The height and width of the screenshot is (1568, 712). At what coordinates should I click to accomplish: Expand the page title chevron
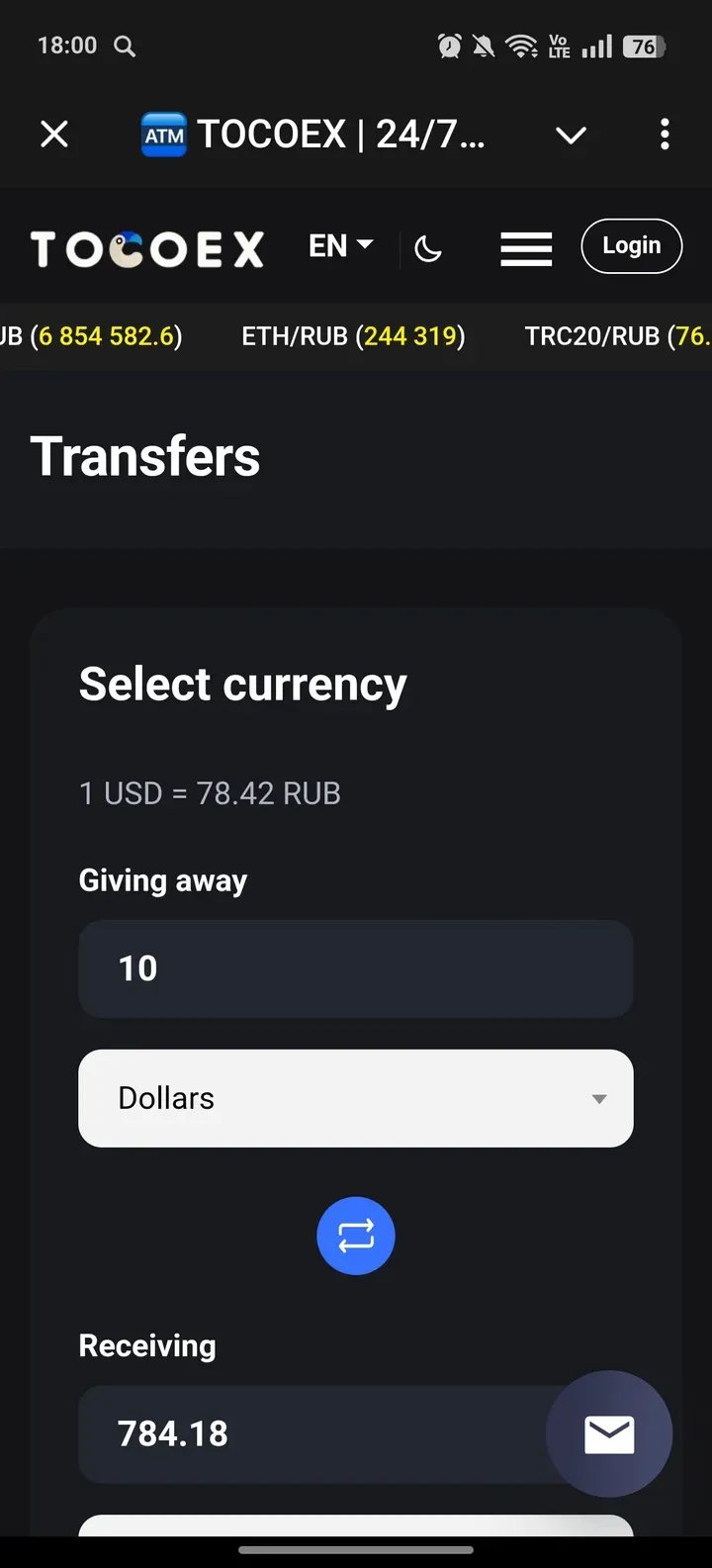pyautogui.click(x=571, y=135)
